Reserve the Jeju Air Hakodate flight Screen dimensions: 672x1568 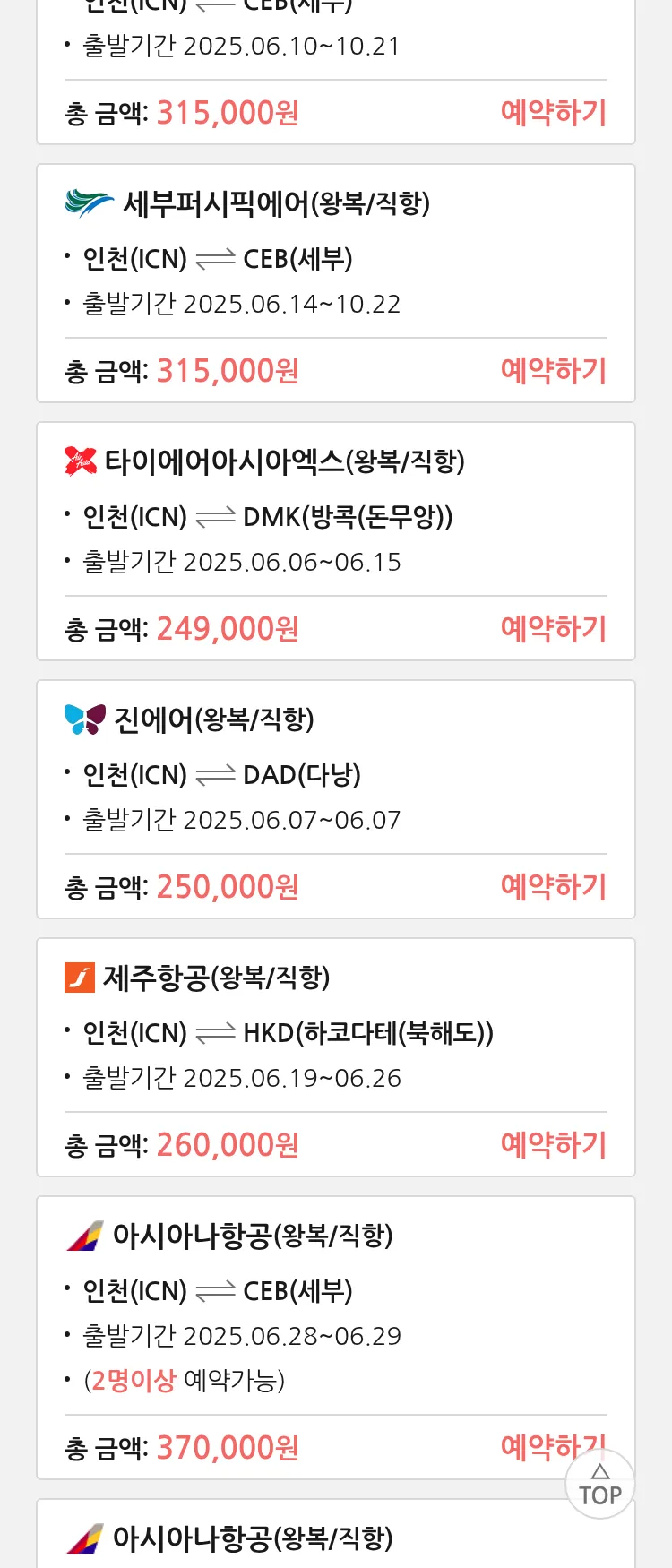(x=553, y=1145)
